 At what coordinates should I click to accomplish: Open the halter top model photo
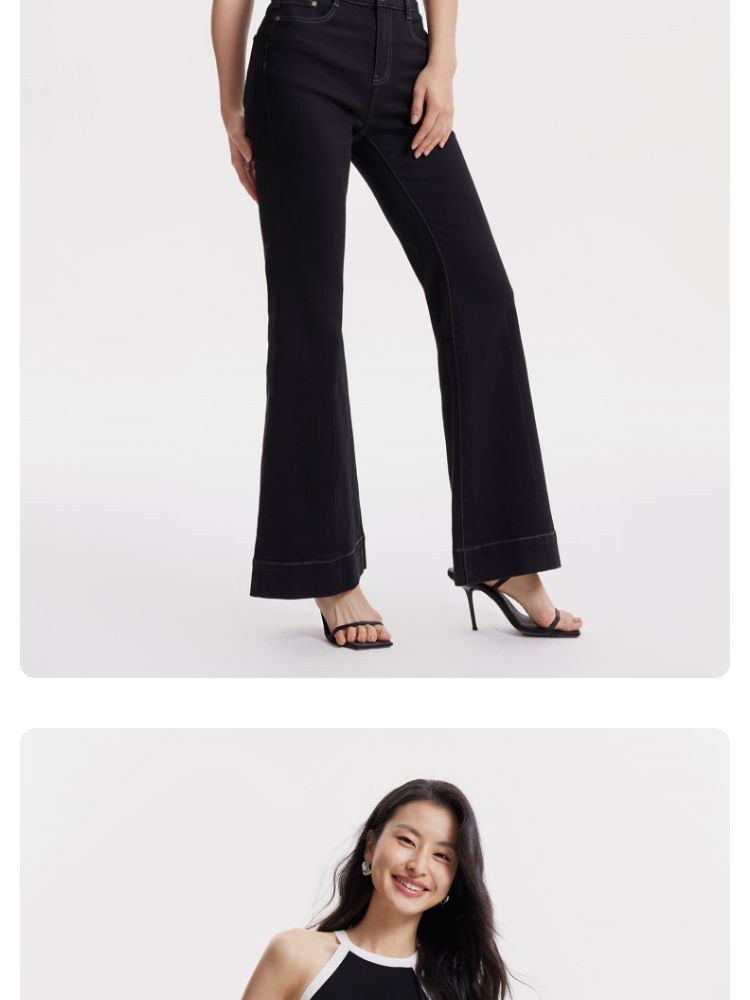[x=375, y=864]
